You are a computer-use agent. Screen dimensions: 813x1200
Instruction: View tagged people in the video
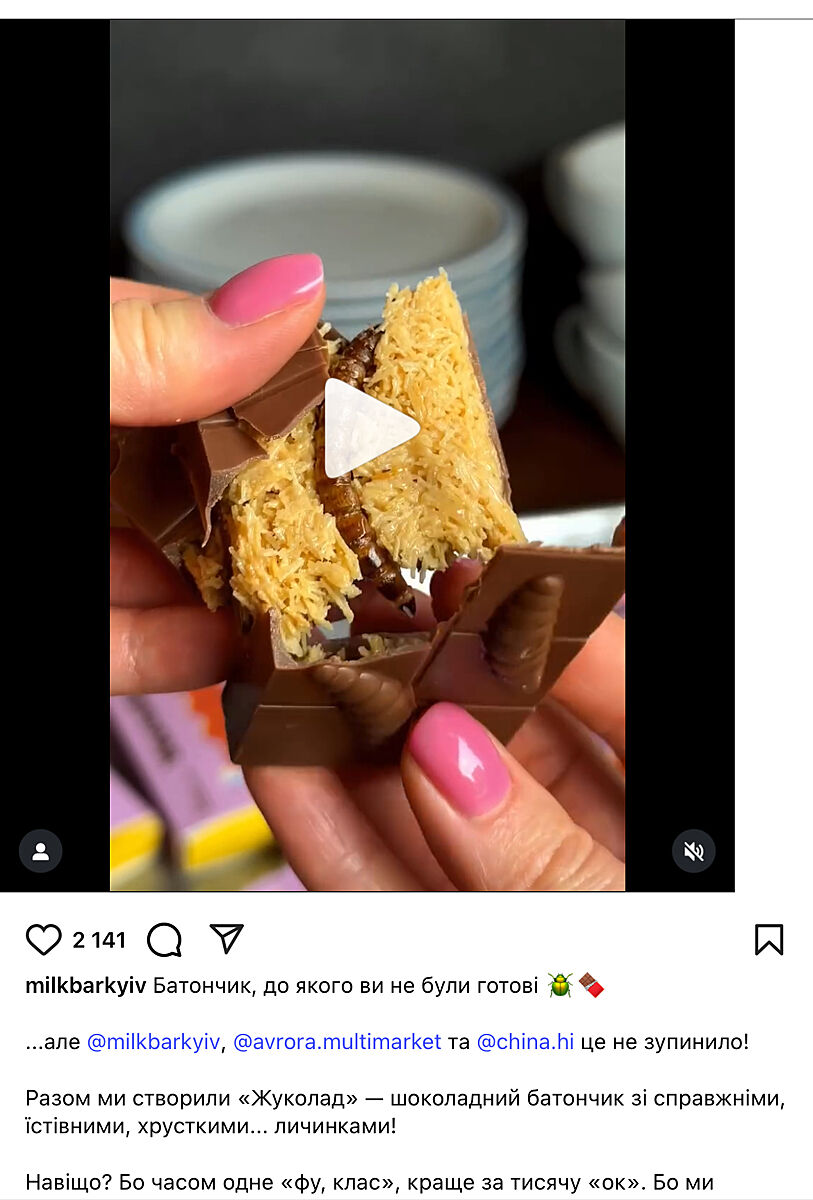(x=41, y=851)
